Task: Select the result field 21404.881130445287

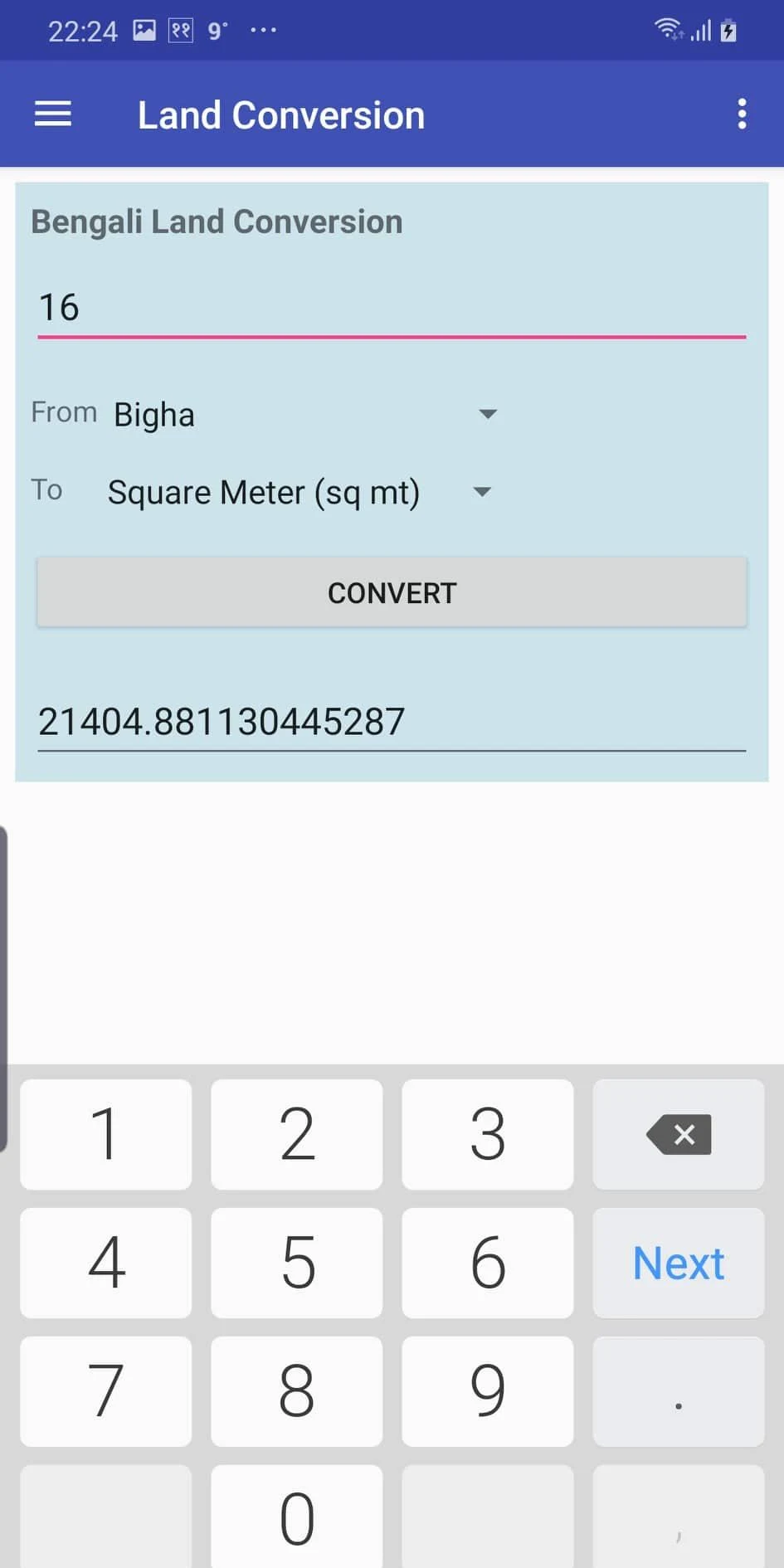Action: pyautogui.click(x=392, y=722)
